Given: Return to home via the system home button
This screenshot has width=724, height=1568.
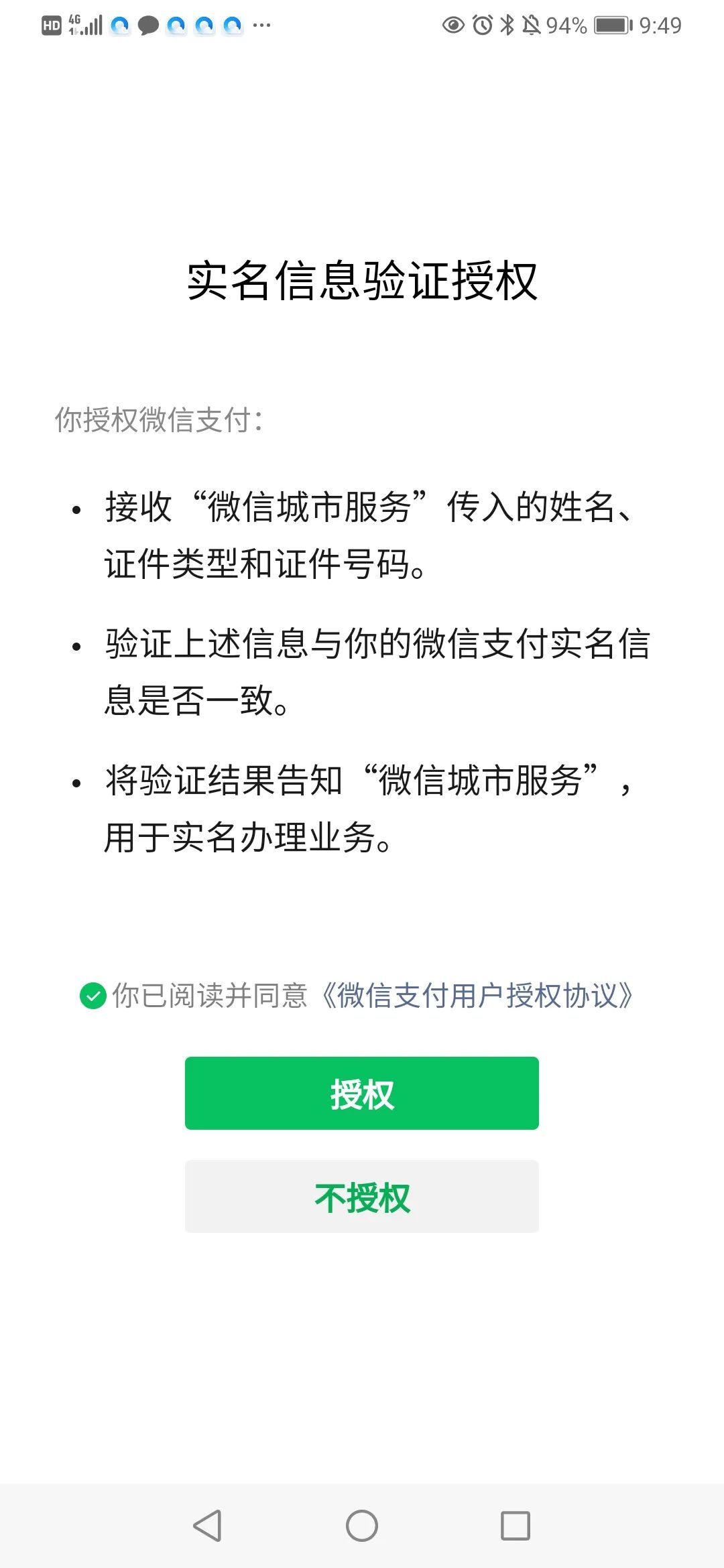Looking at the screenshot, I should (x=362, y=1526).
